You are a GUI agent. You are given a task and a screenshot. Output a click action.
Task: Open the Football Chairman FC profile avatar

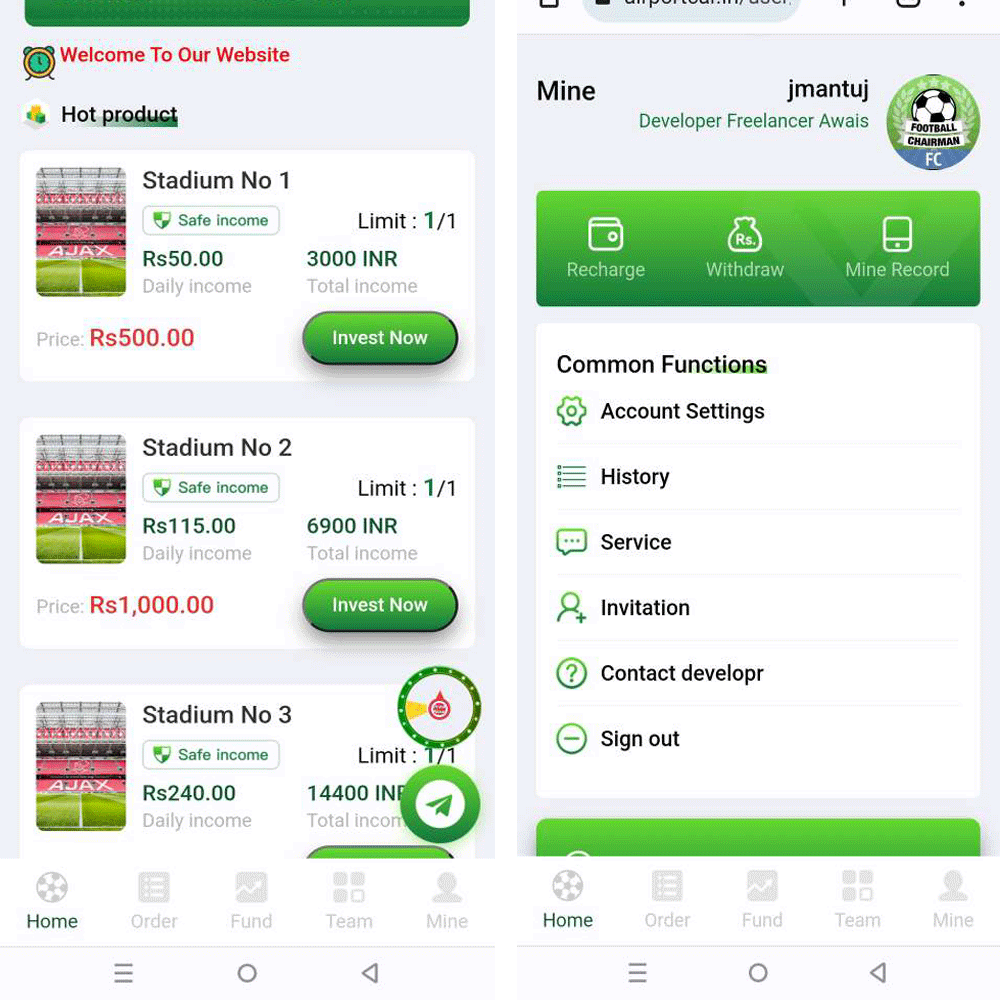coord(933,123)
